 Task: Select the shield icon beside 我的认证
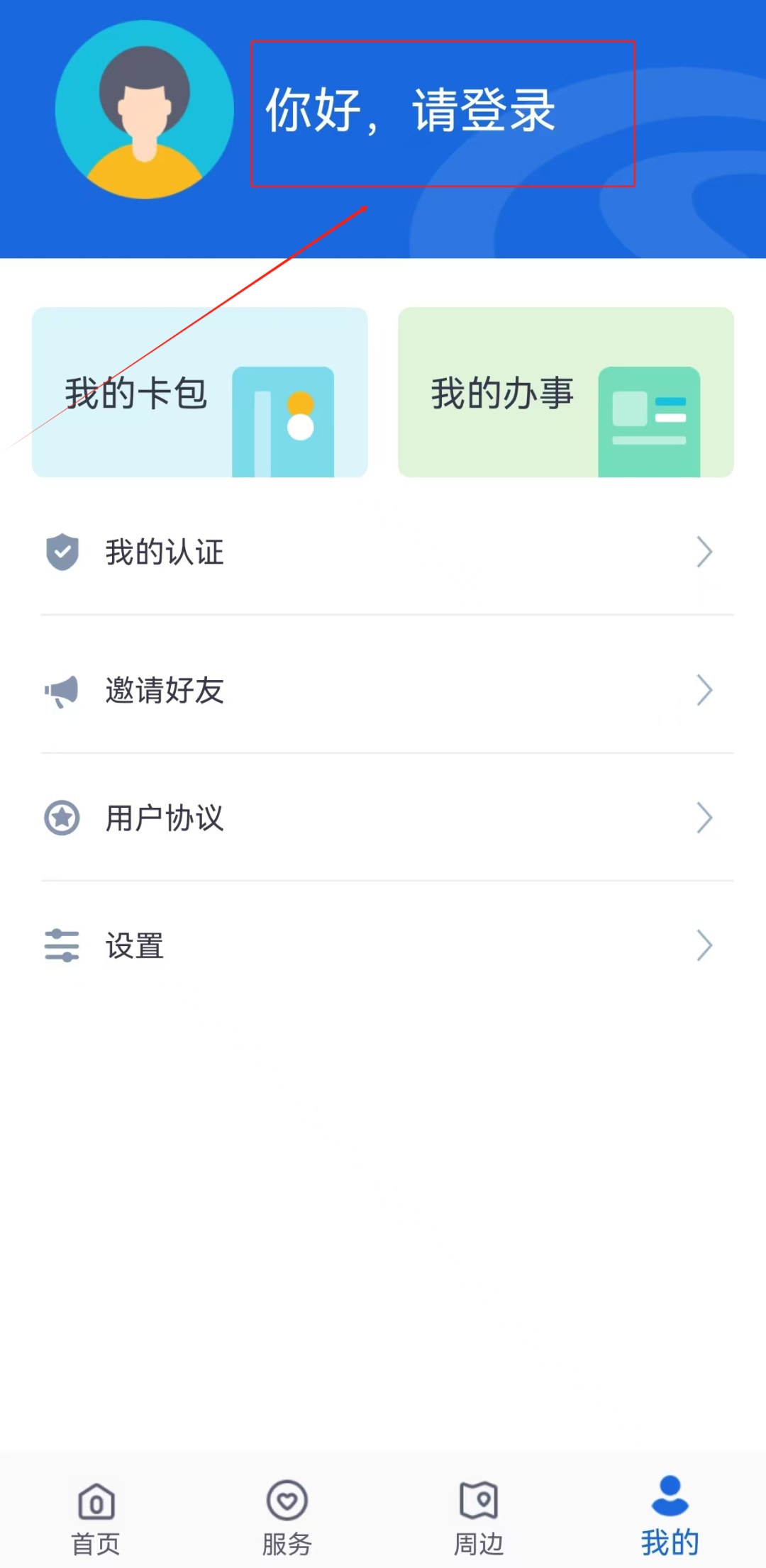point(62,552)
